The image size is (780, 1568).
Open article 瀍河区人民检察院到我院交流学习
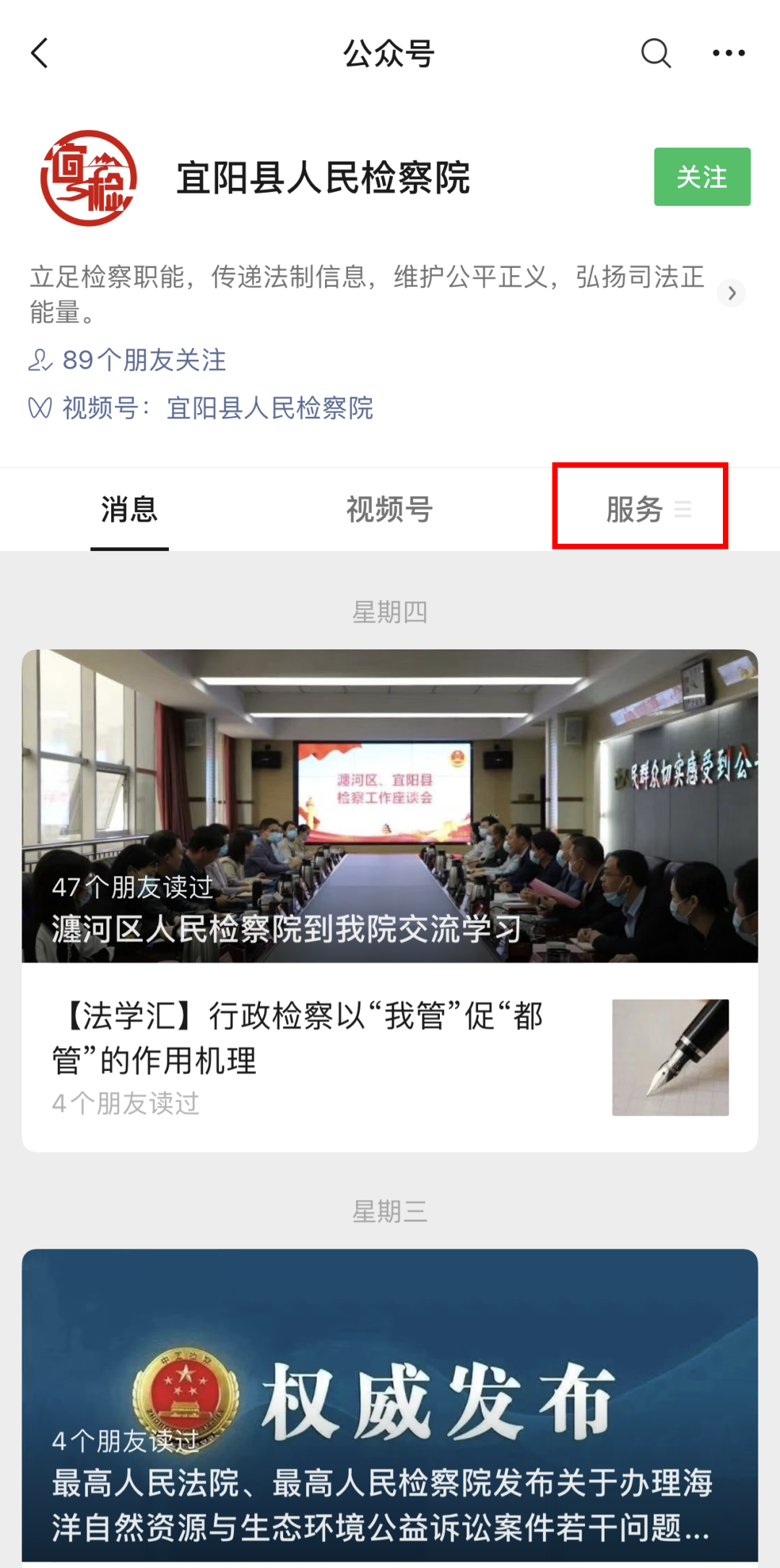[389, 805]
